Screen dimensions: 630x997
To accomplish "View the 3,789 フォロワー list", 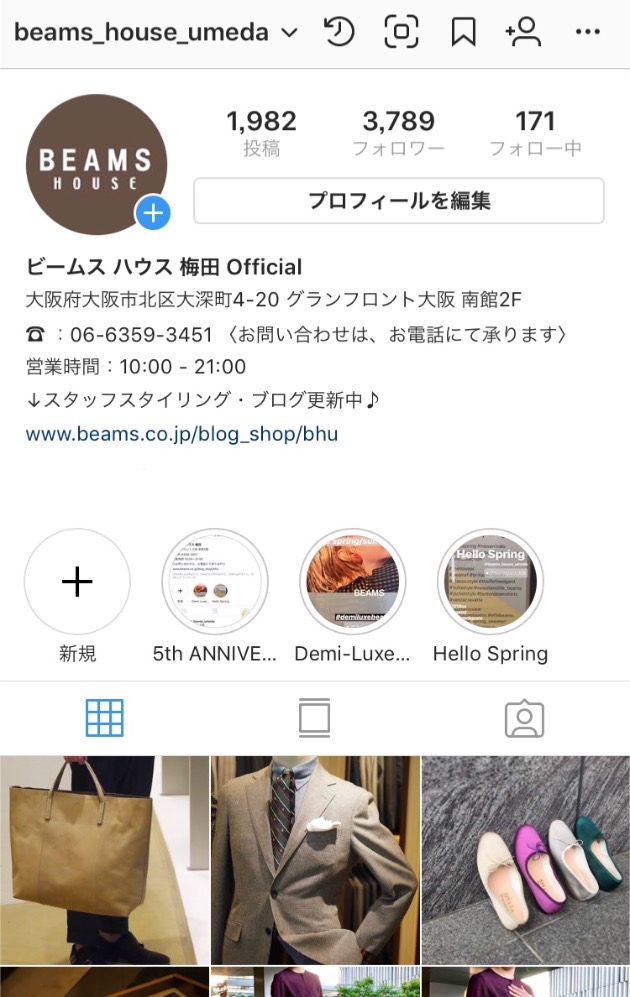I will click(398, 134).
